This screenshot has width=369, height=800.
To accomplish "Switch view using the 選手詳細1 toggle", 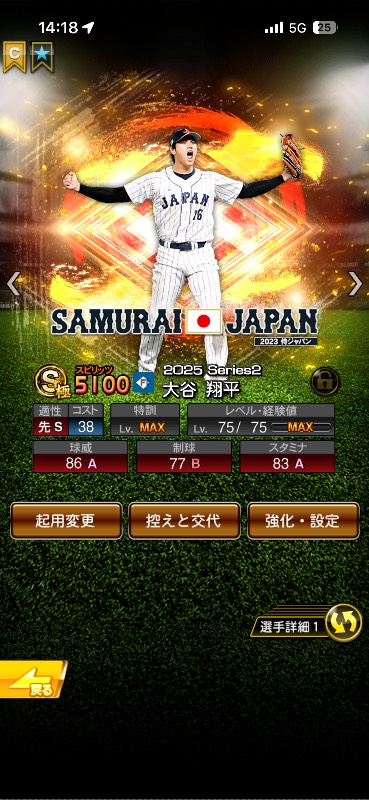I will coord(306,623).
